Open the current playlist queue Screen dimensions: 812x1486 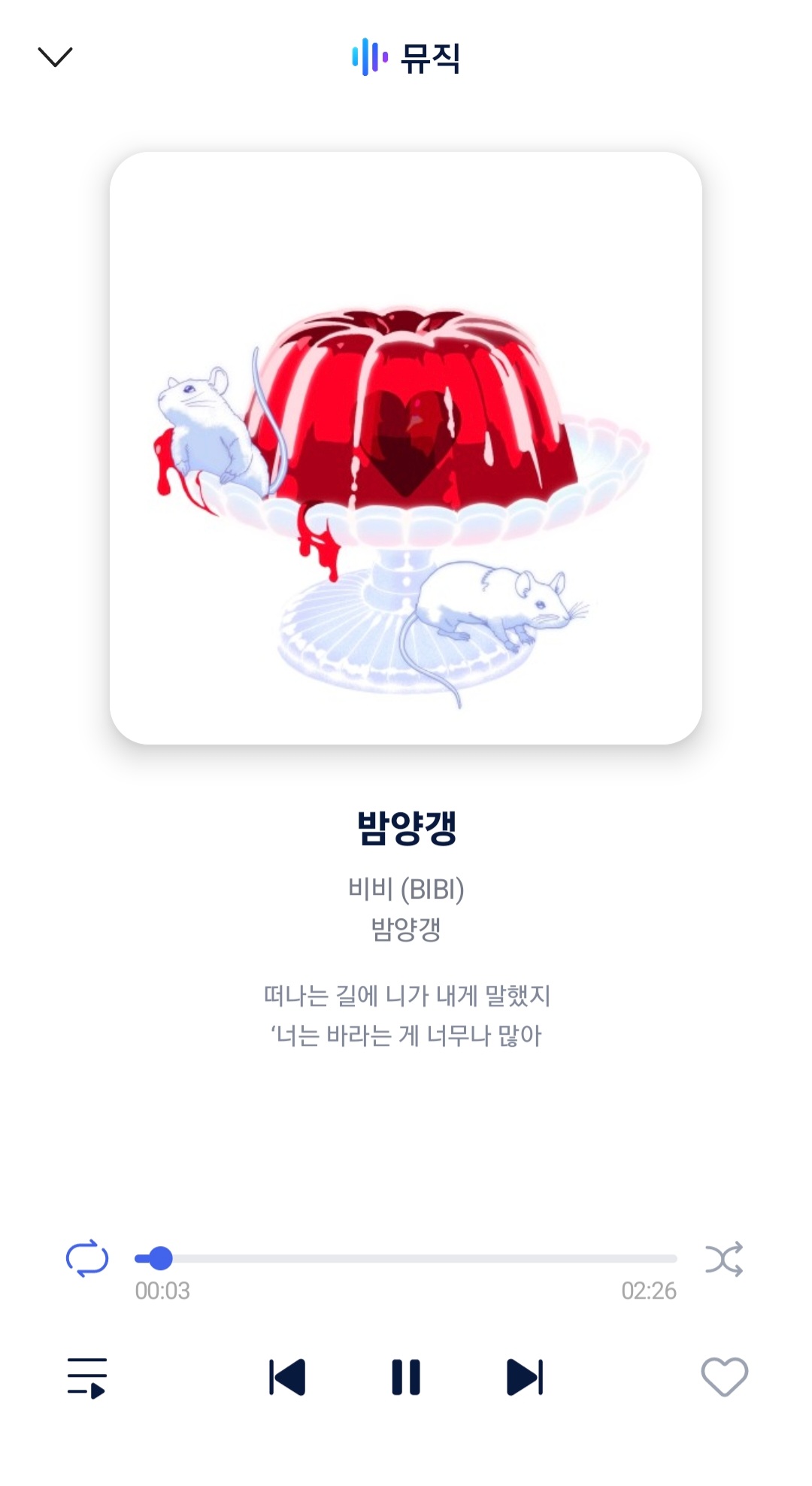(87, 1378)
